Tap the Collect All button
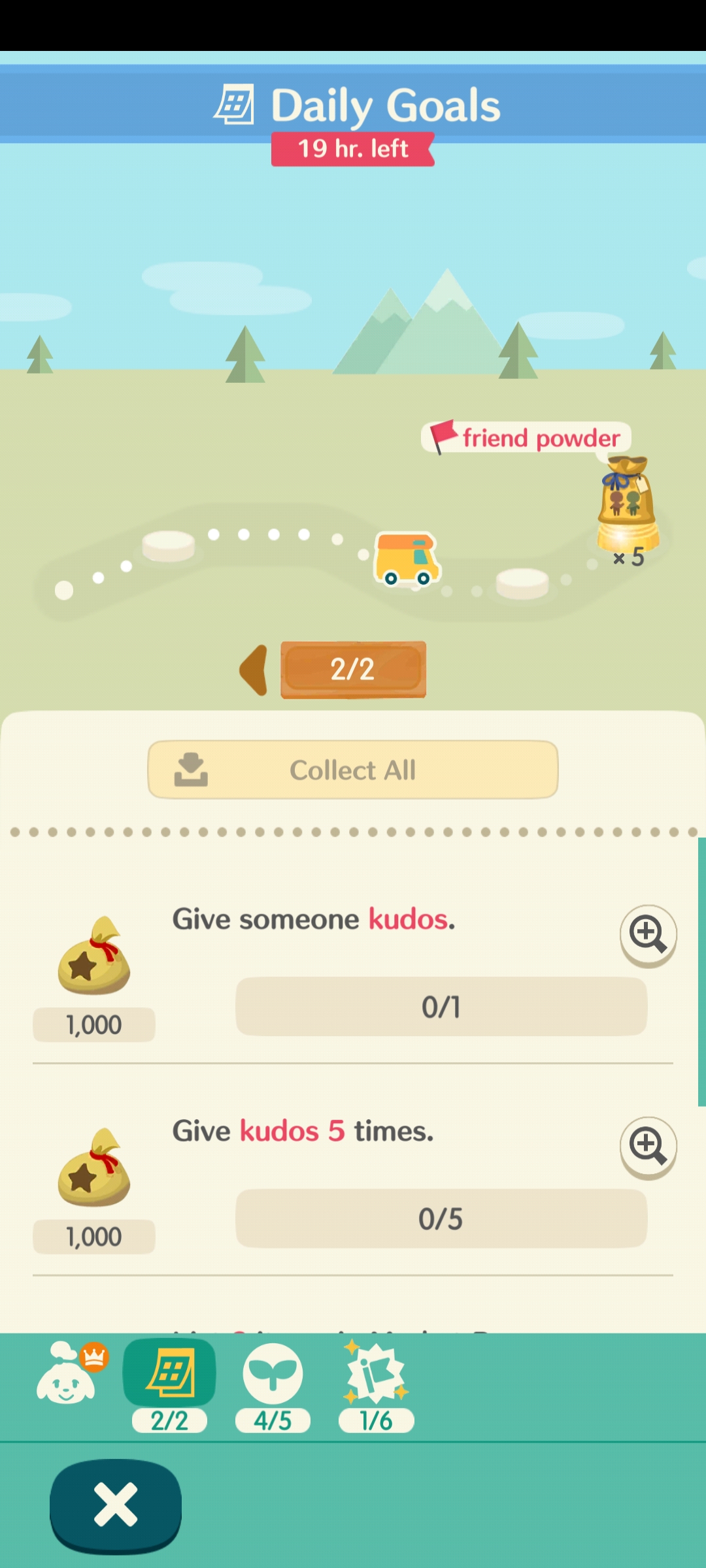706x1568 pixels. tap(353, 770)
